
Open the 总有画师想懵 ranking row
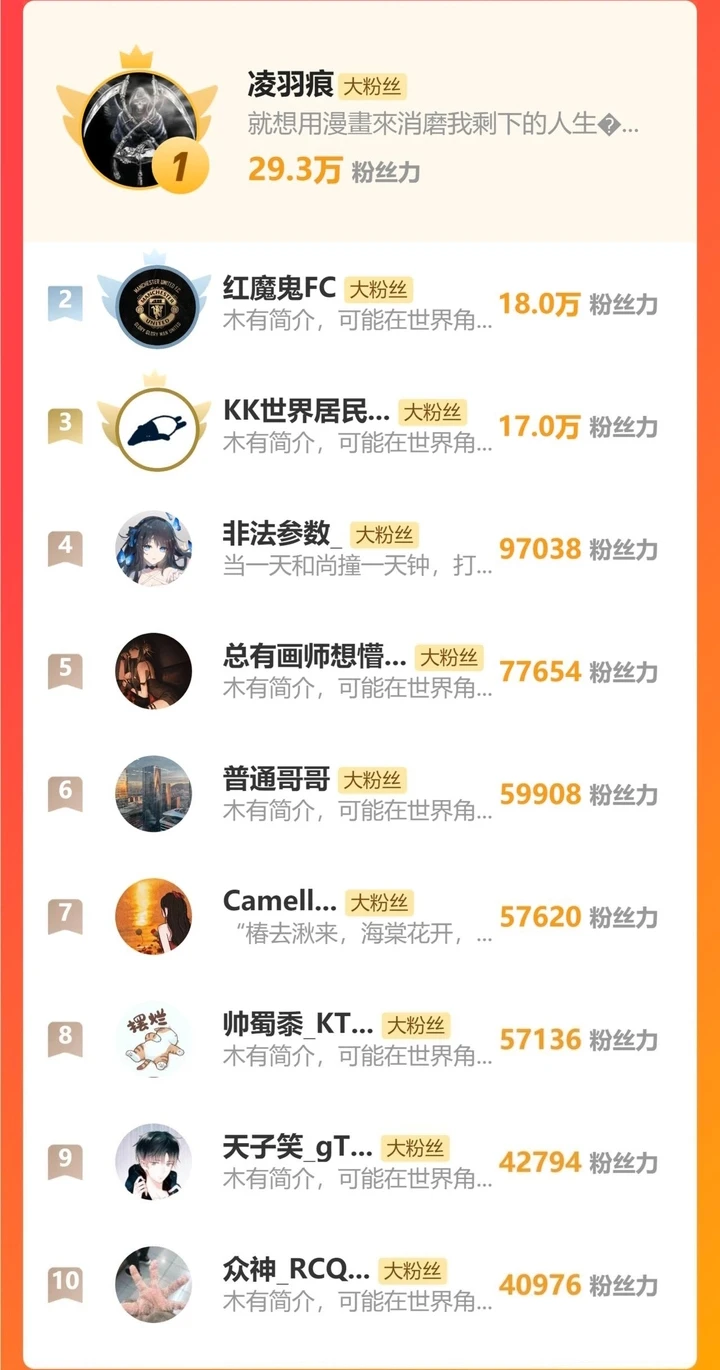[x=360, y=672]
